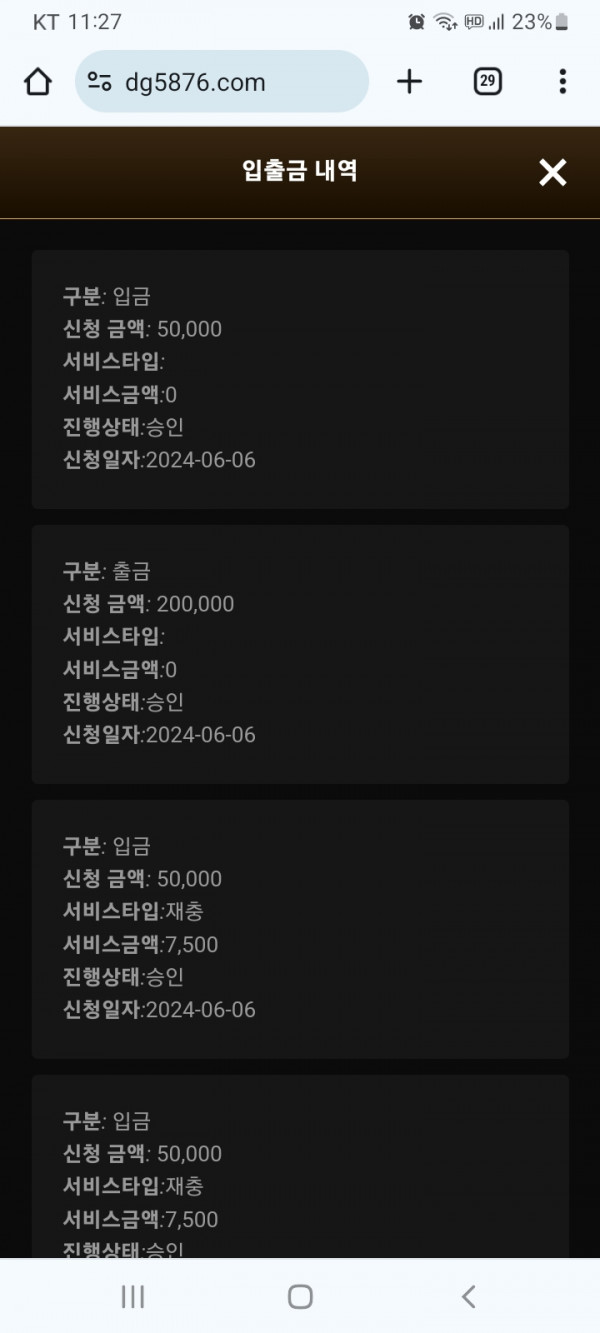Close the 입출금 내역 panel
Screen dimensions: 600x1333
pyautogui.click(x=552, y=172)
